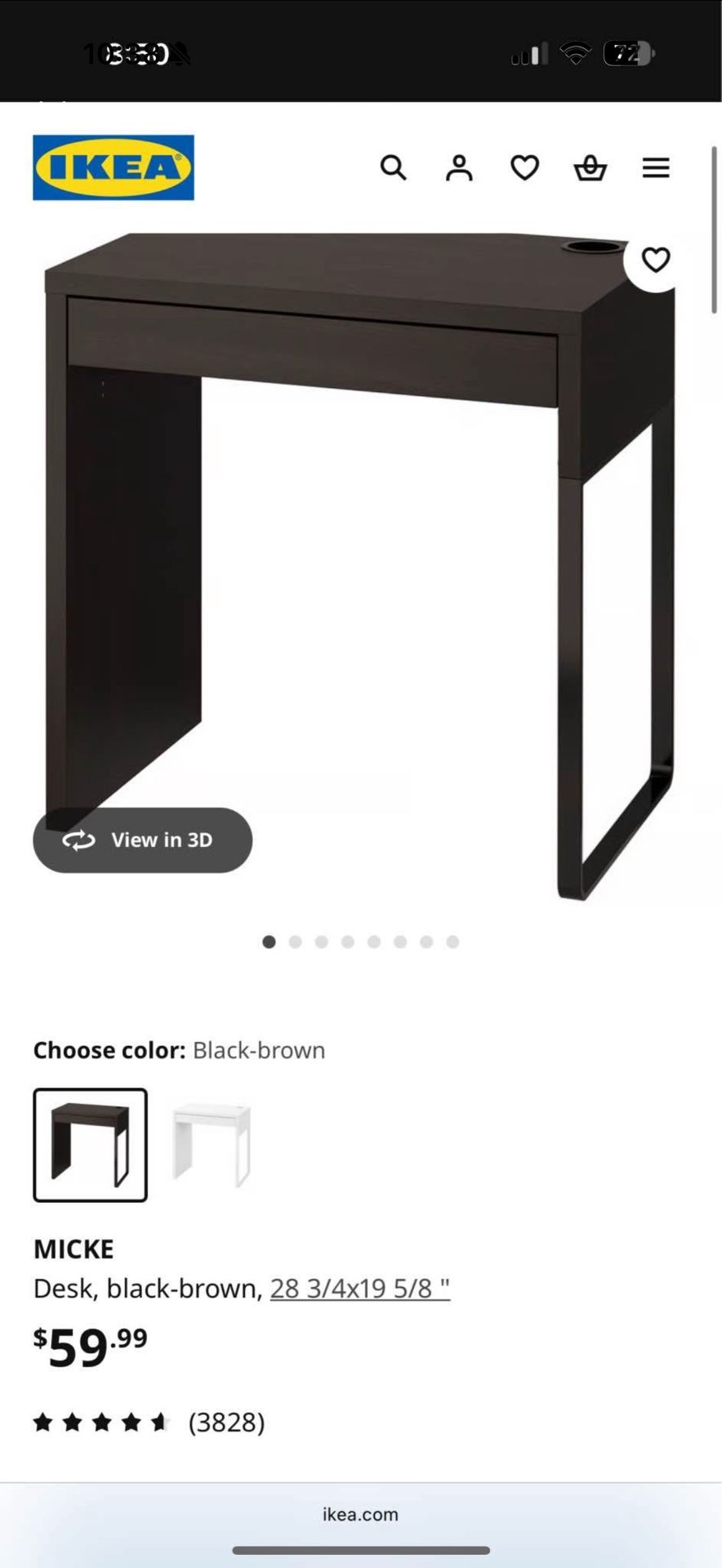Open the shopping basket
The width and height of the screenshot is (722, 1568).
(x=590, y=167)
